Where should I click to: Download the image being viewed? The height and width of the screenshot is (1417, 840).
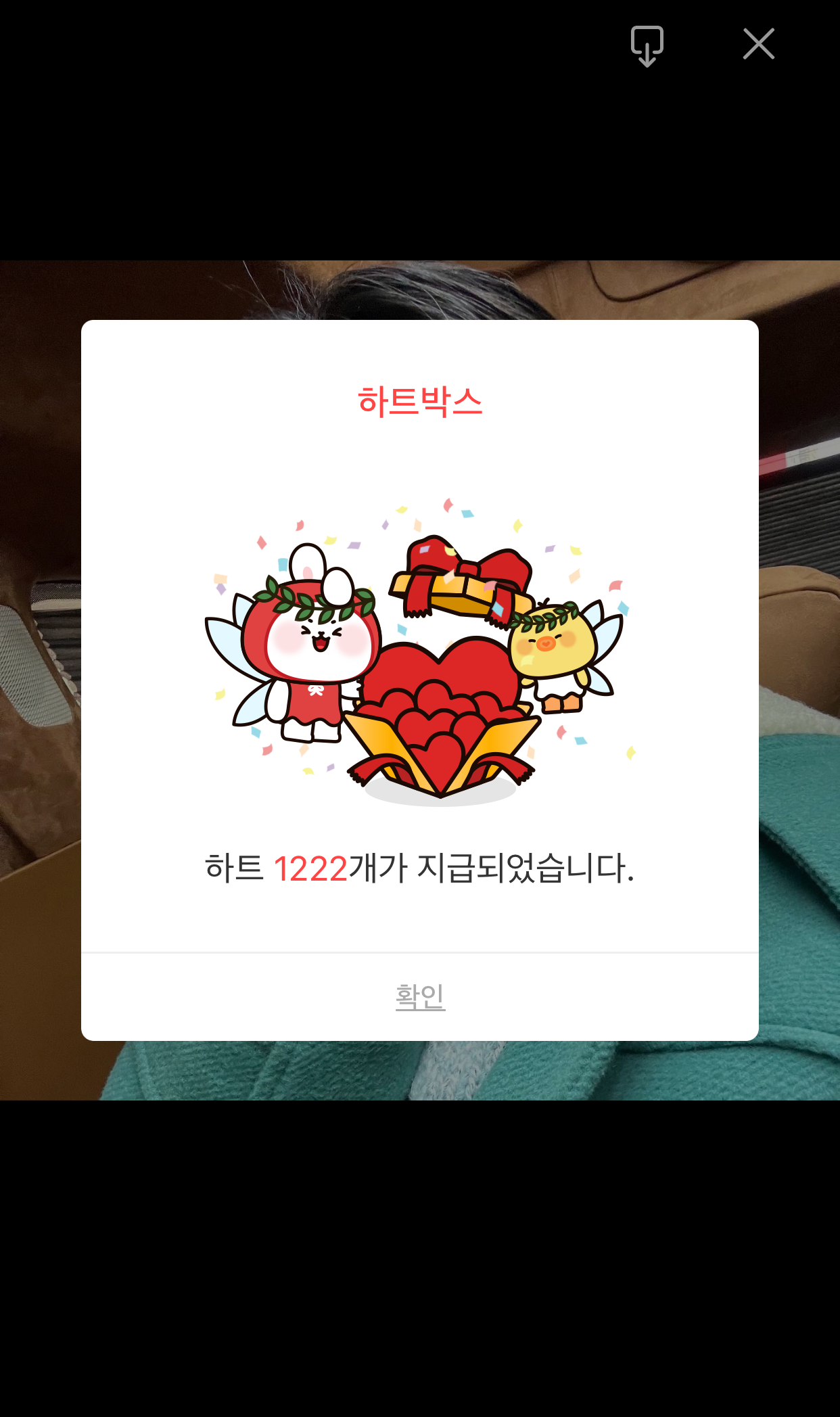[x=647, y=45]
